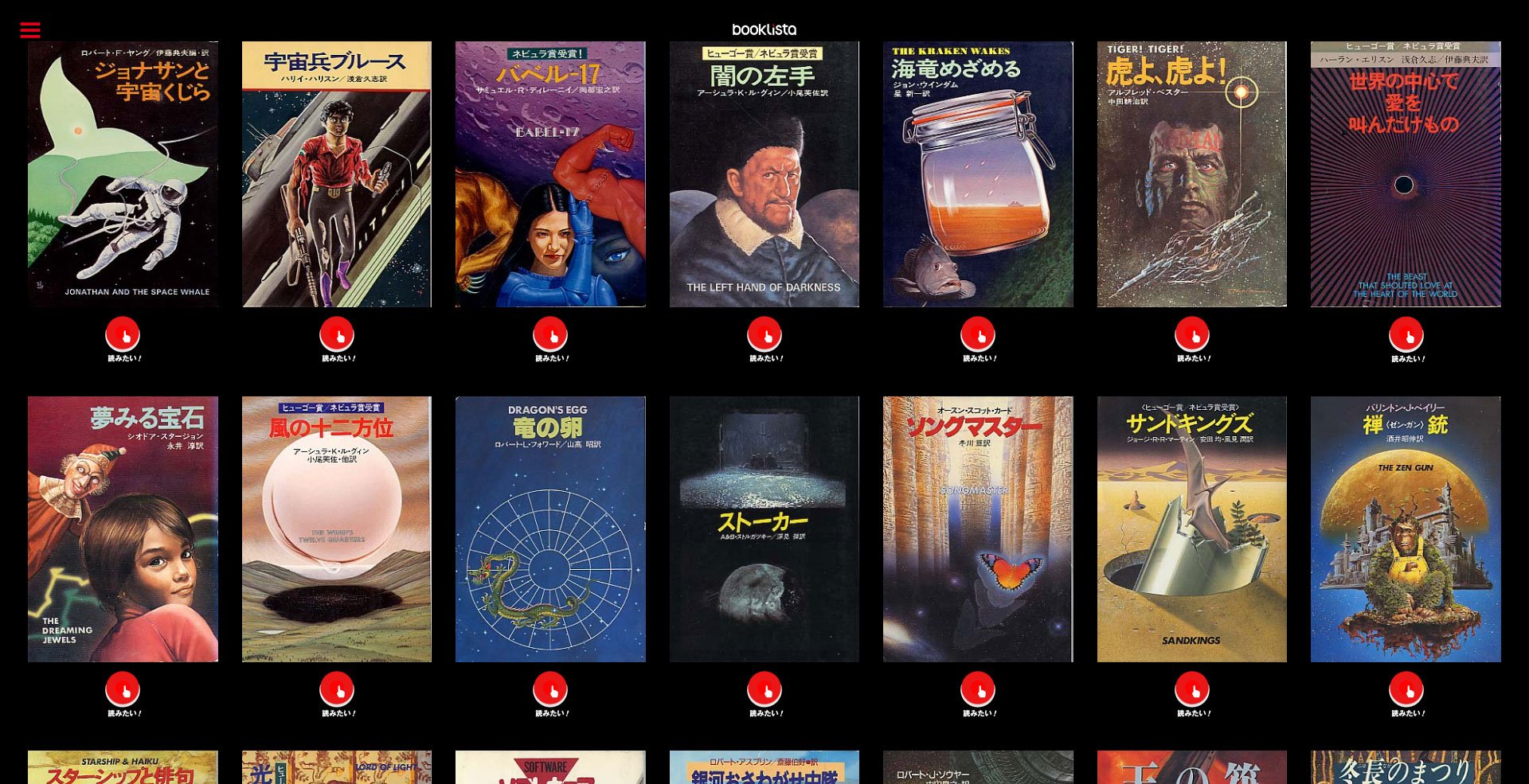Screen dimensions: 1529x784
Task: Tap 読みたい! under 宇宙兵ブルース
Action: 337,335
